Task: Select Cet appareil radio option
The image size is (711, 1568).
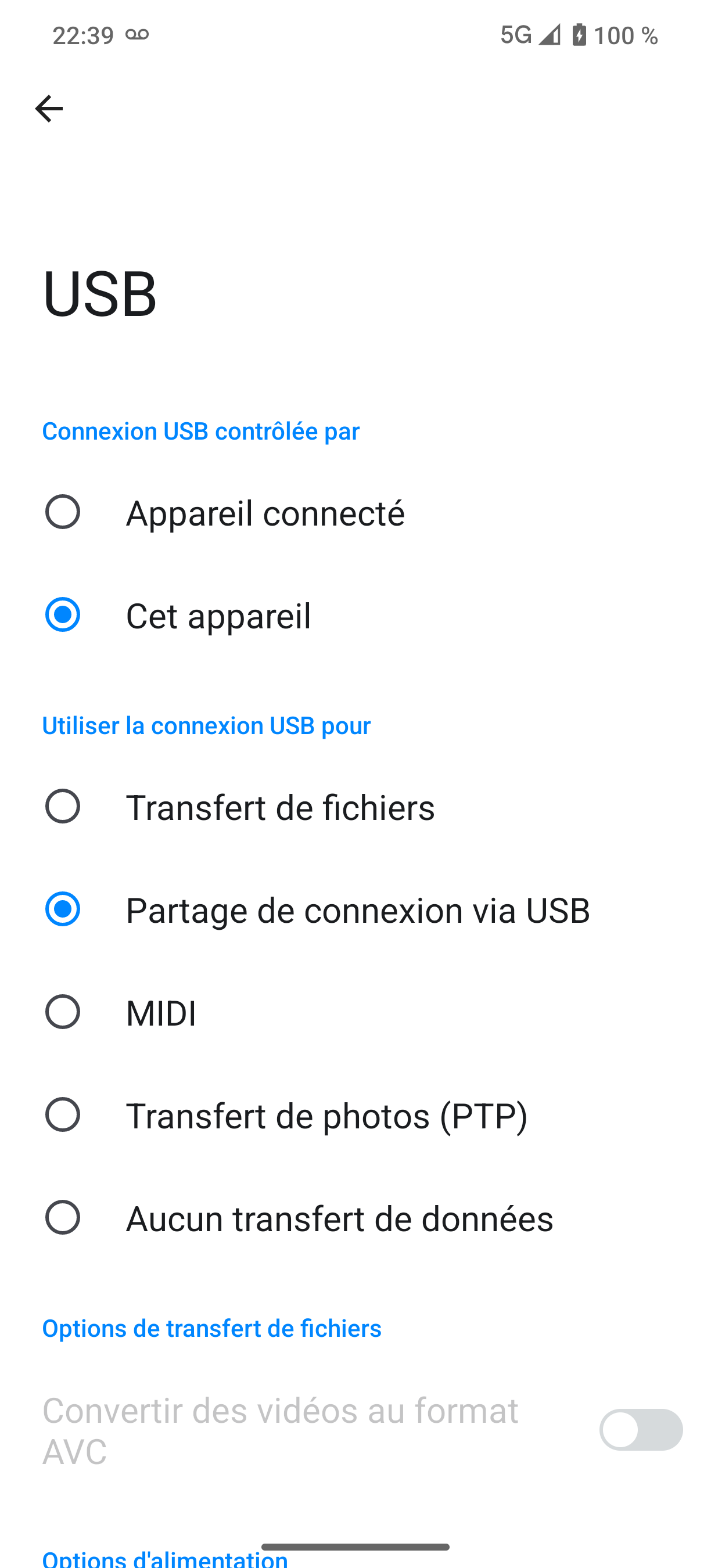Action: point(355,616)
